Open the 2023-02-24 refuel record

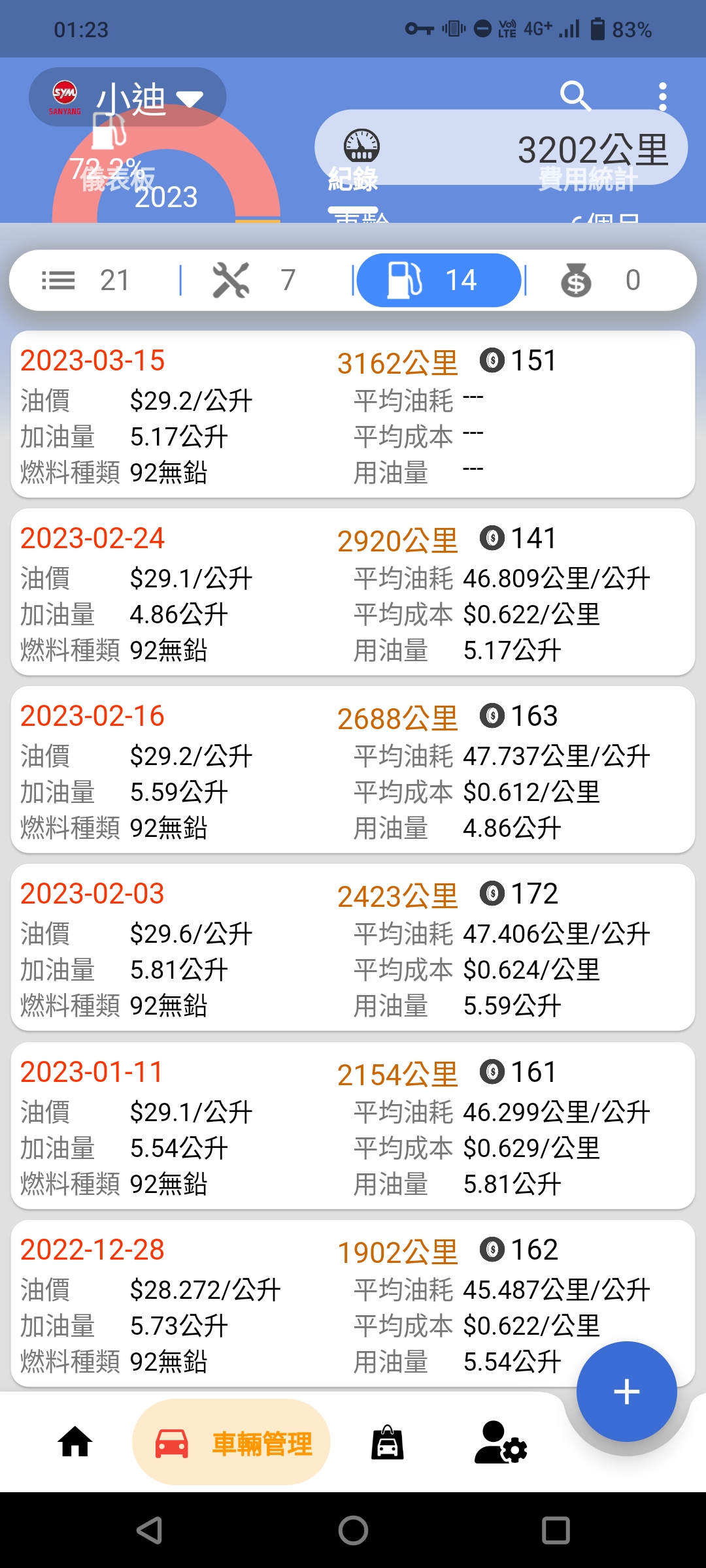point(353,592)
